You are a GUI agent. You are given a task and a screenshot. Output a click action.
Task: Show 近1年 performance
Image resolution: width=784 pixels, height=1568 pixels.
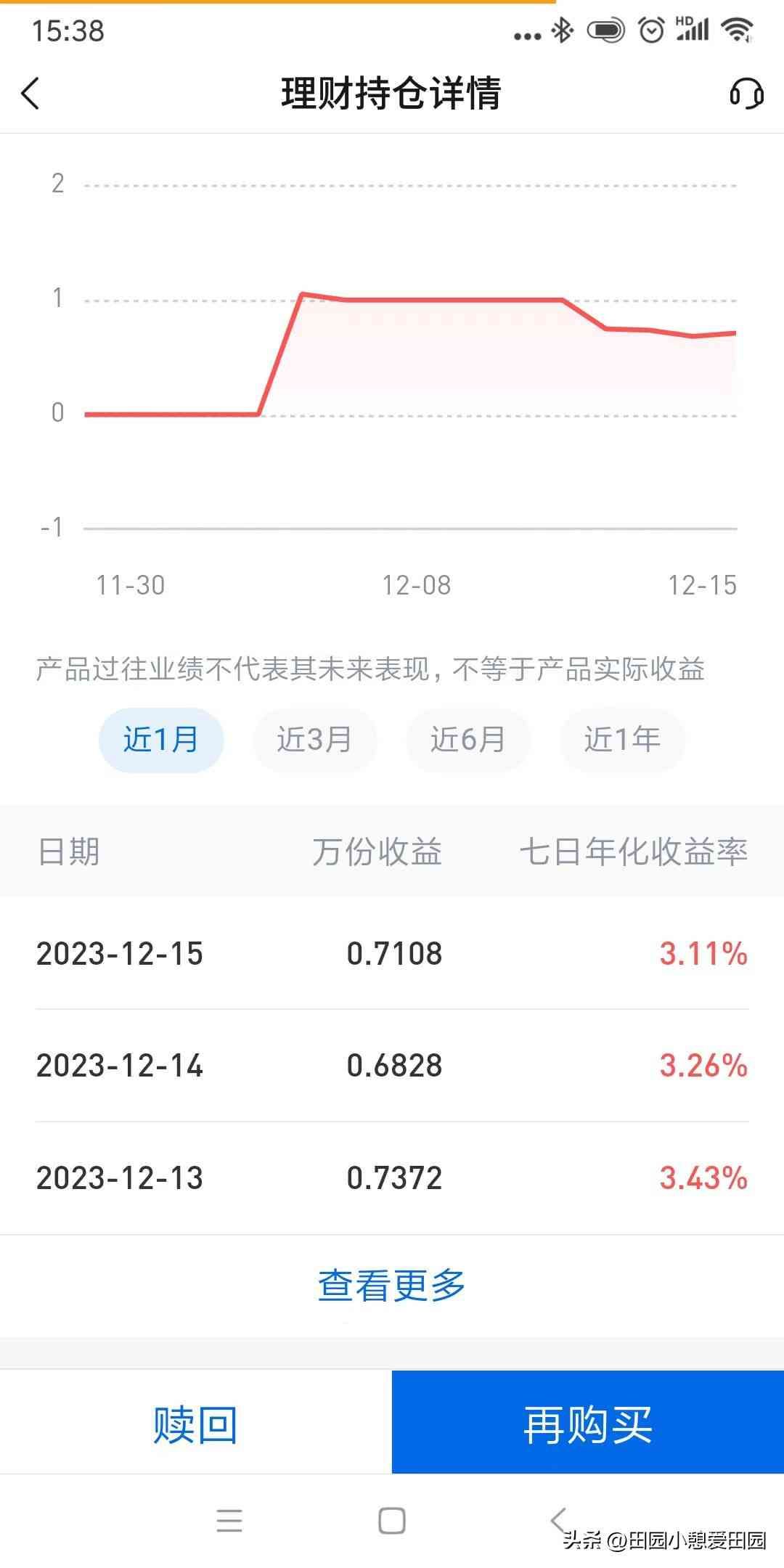click(x=622, y=740)
